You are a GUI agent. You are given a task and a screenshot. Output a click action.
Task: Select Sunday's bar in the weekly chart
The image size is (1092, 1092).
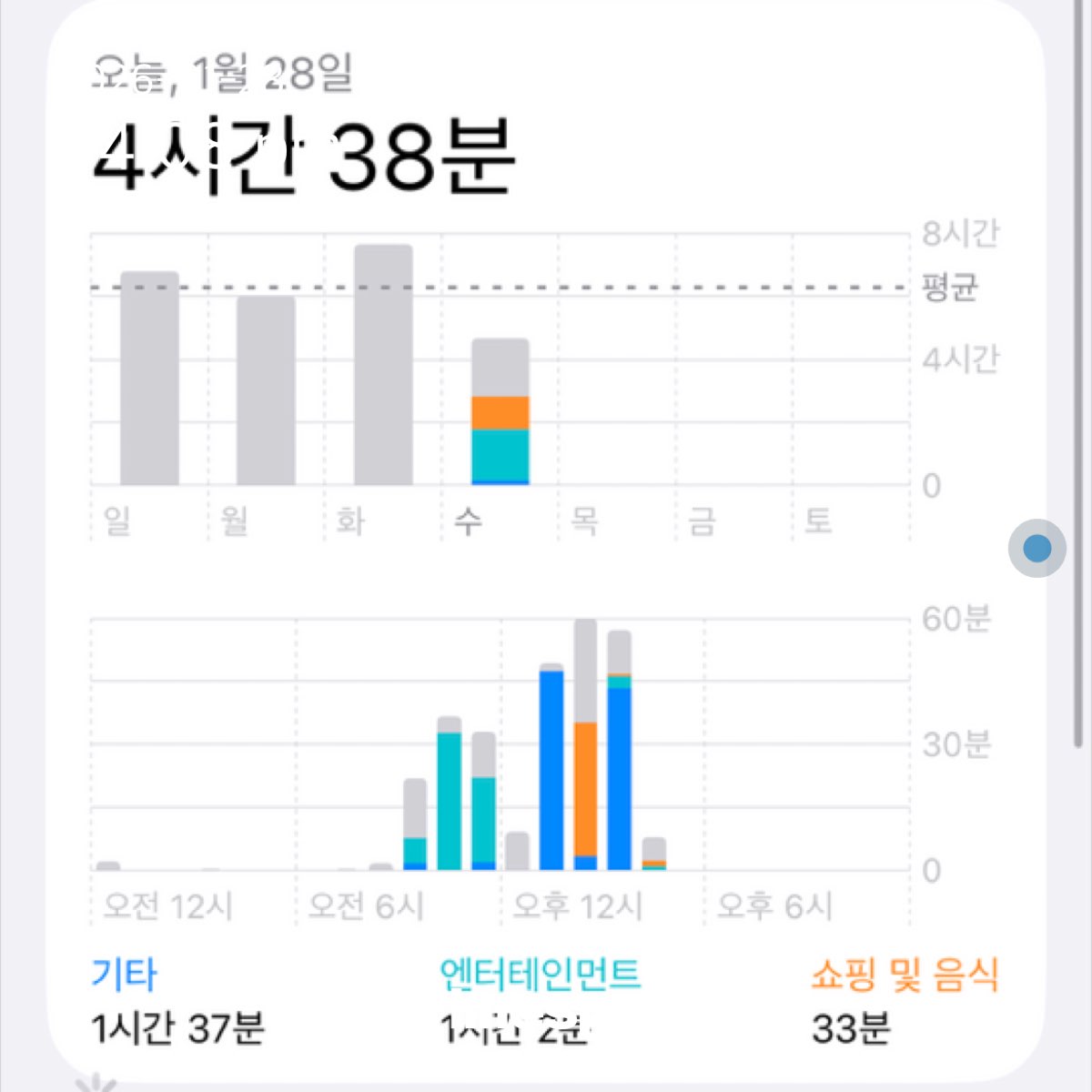(x=149, y=378)
